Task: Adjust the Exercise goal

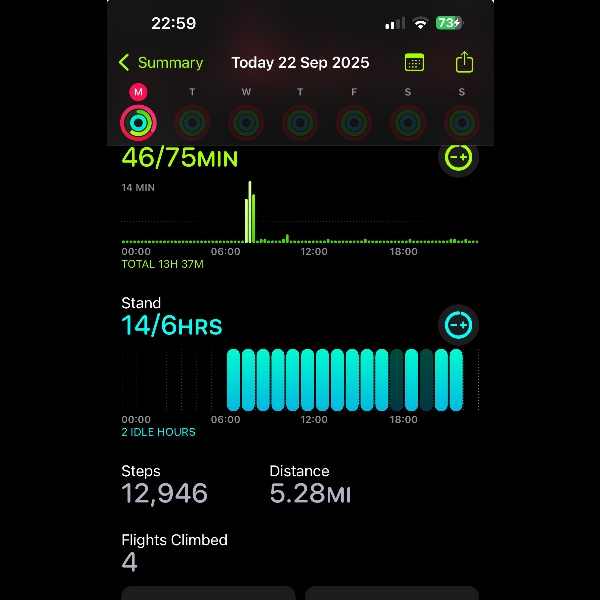Action: coord(458,157)
